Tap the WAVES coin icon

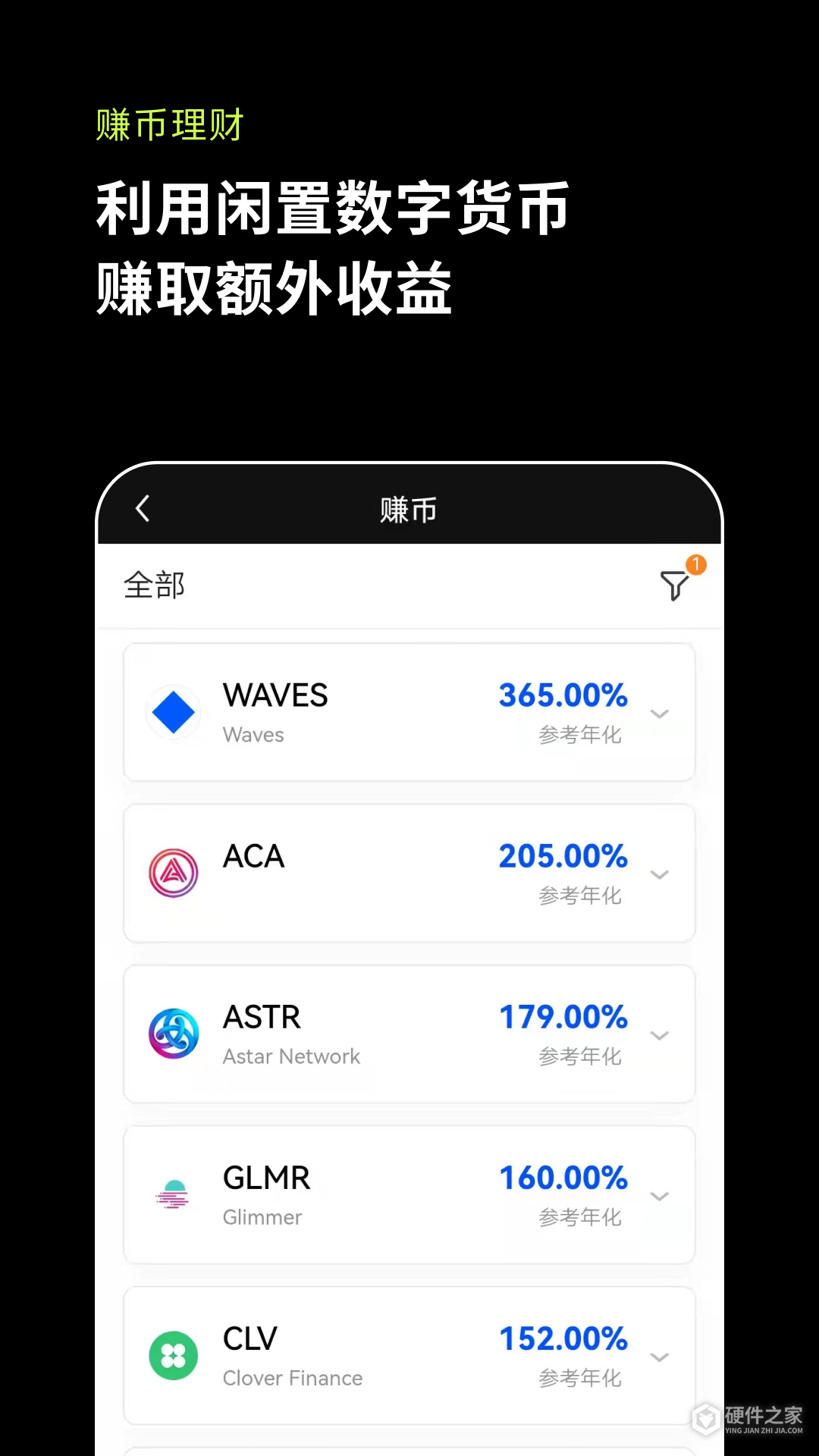[x=174, y=713]
